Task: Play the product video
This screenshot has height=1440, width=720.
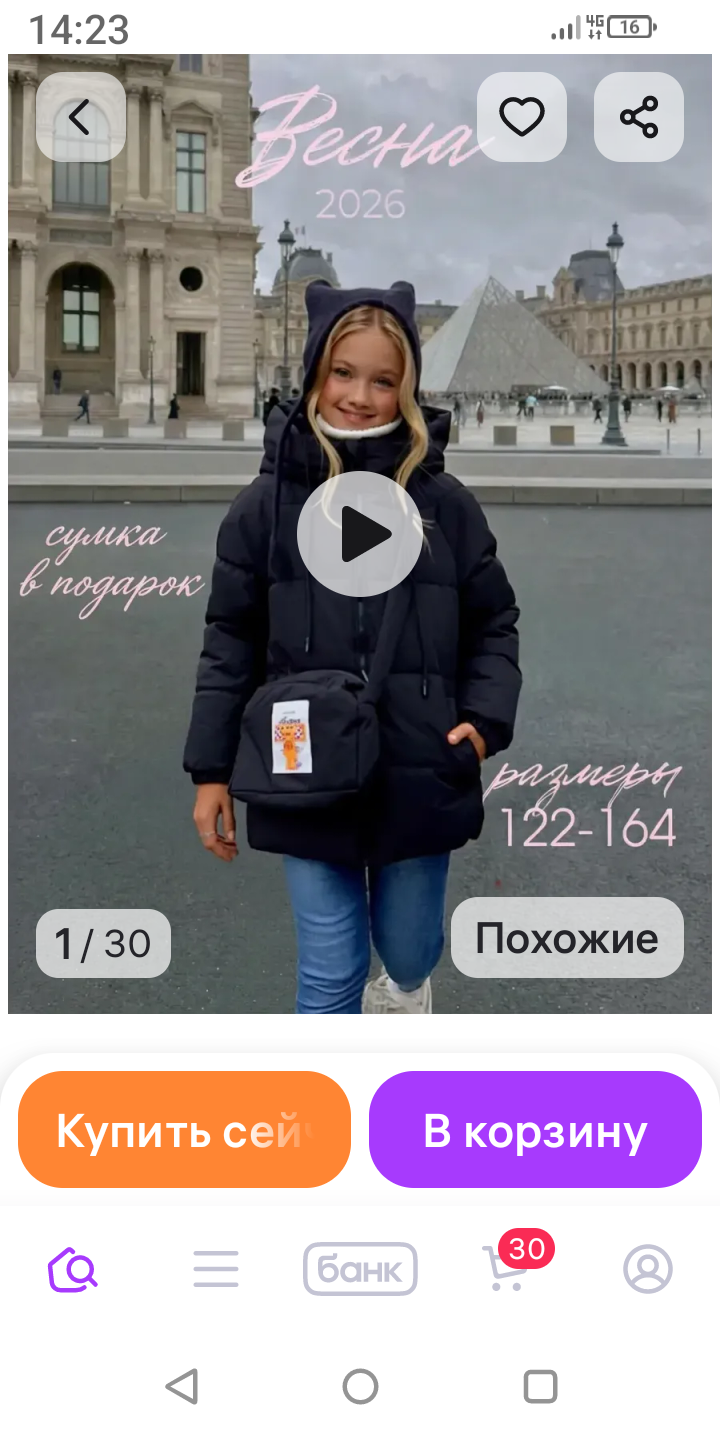Action: tap(360, 534)
